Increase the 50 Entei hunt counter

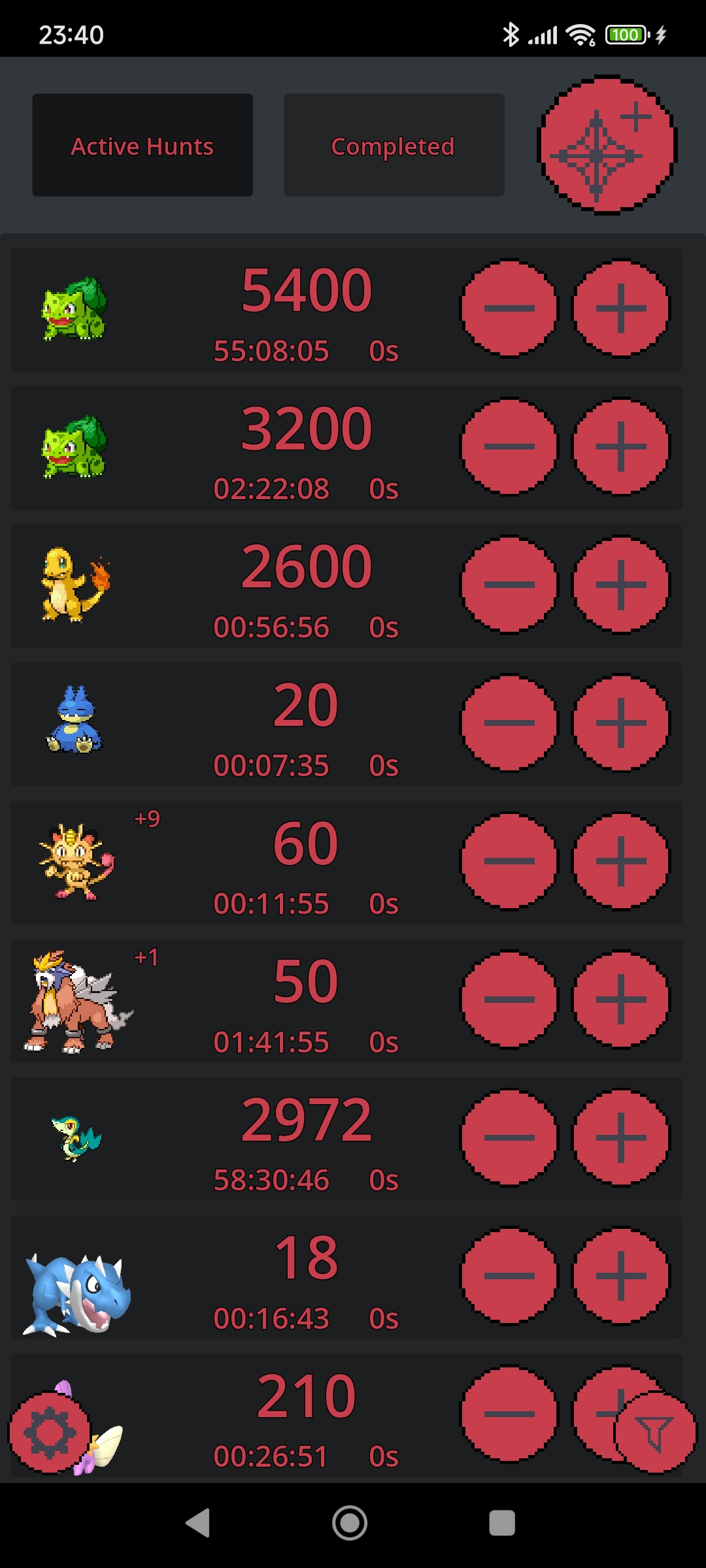point(621,1000)
